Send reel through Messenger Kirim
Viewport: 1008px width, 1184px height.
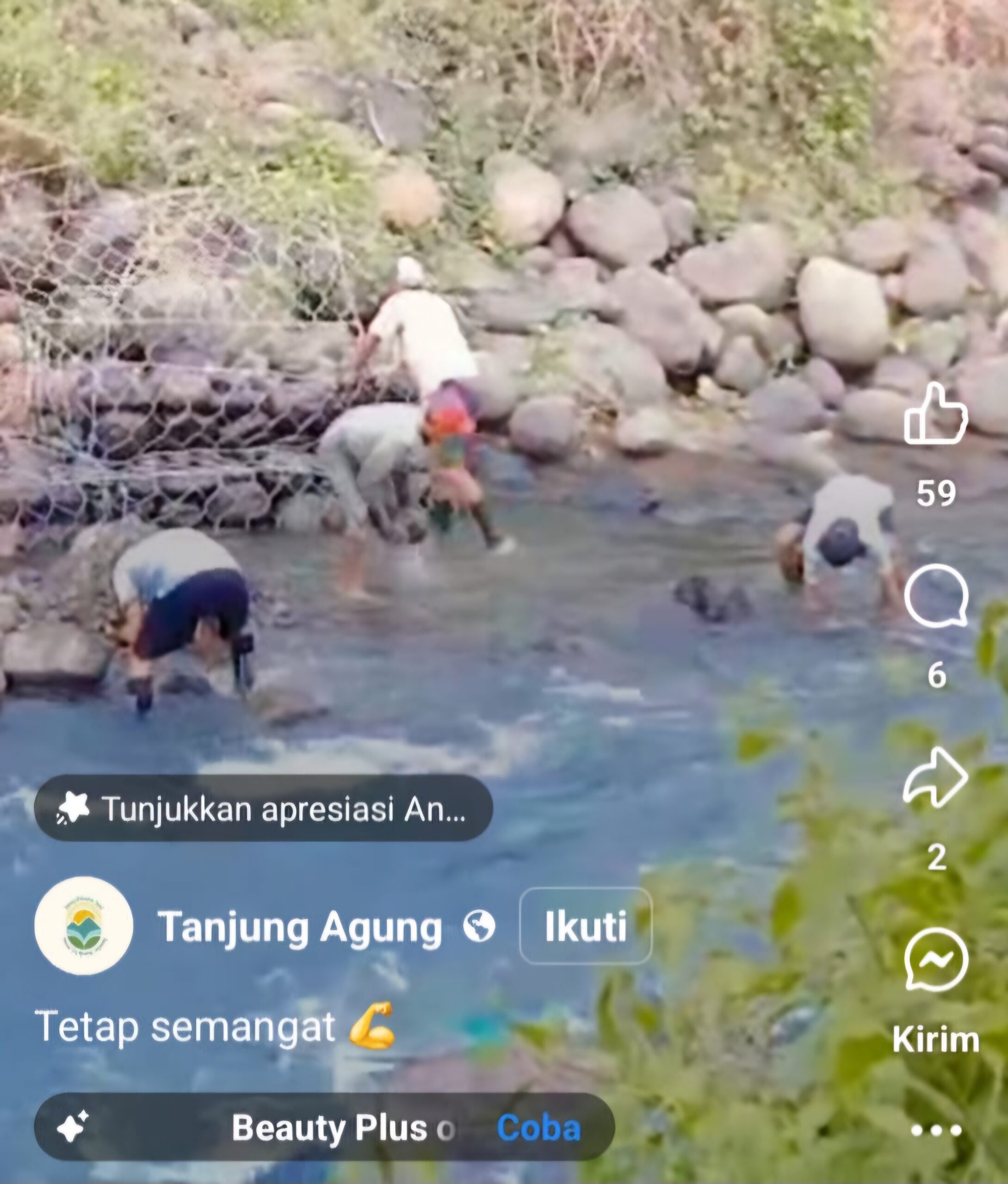pyautogui.click(x=936, y=960)
